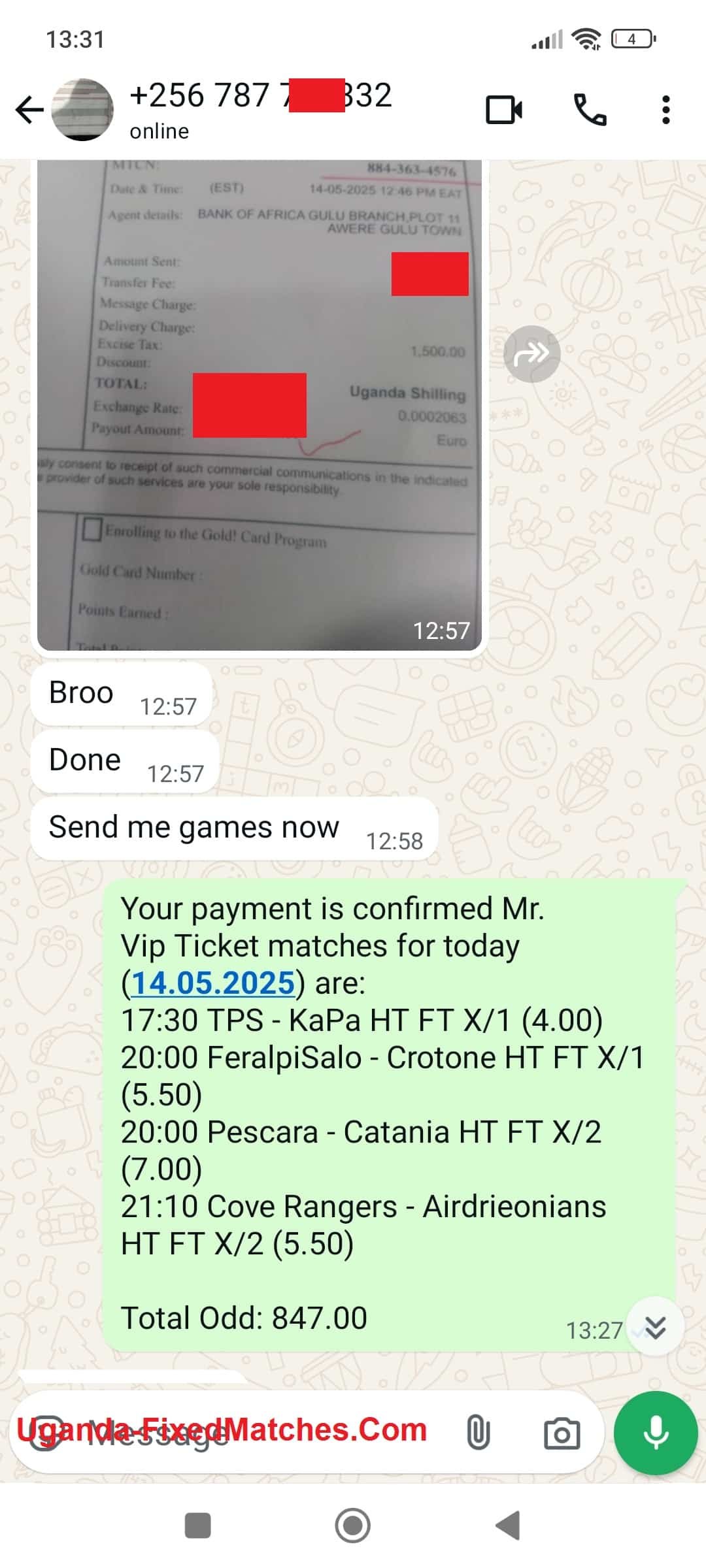Viewport: 706px width, 1568px height.
Task: Go back from this chat
Action: pyautogui.click(x=29, y=109)
